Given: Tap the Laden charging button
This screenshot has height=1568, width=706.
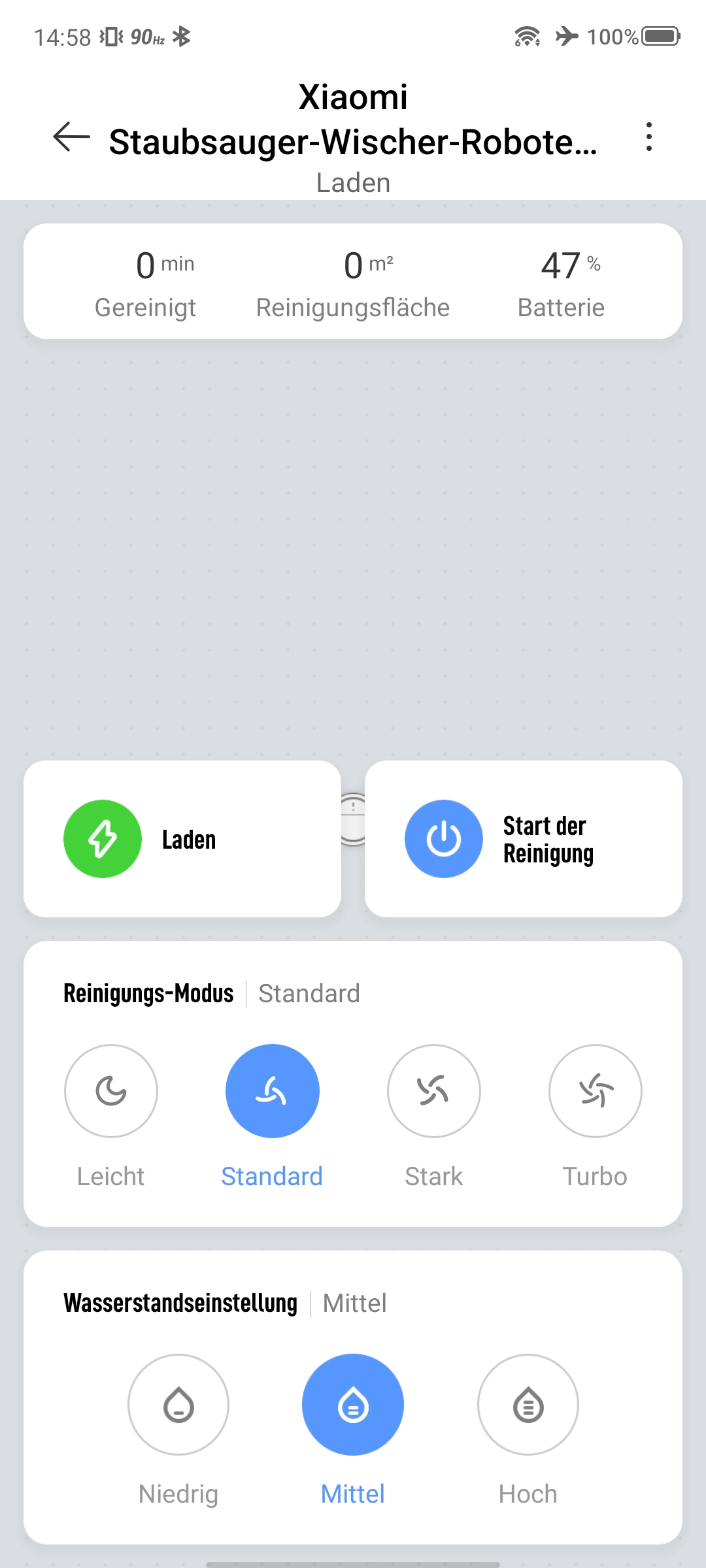Looking at the screenshot, I should (182, 839).
